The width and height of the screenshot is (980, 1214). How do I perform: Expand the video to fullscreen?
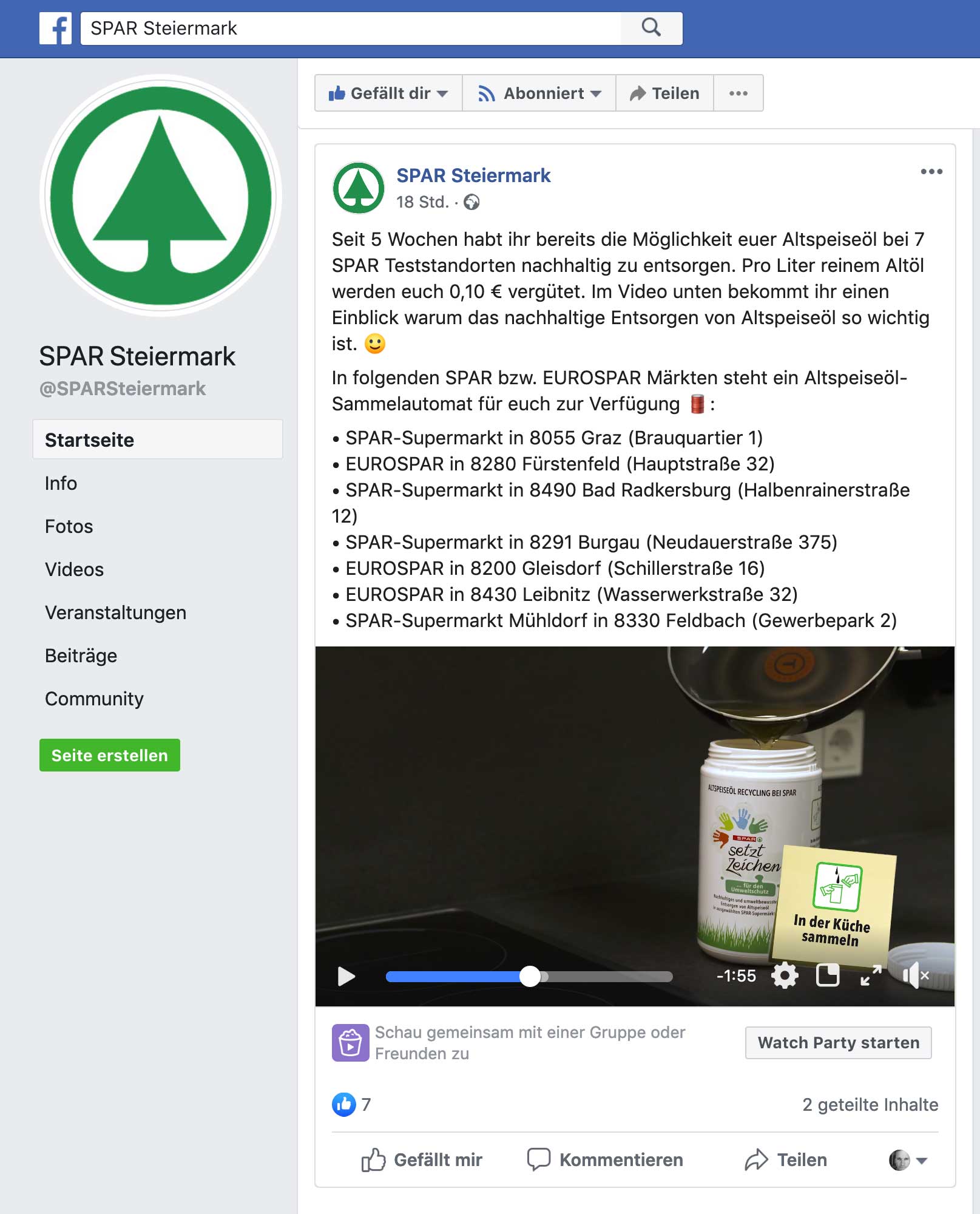871,975
